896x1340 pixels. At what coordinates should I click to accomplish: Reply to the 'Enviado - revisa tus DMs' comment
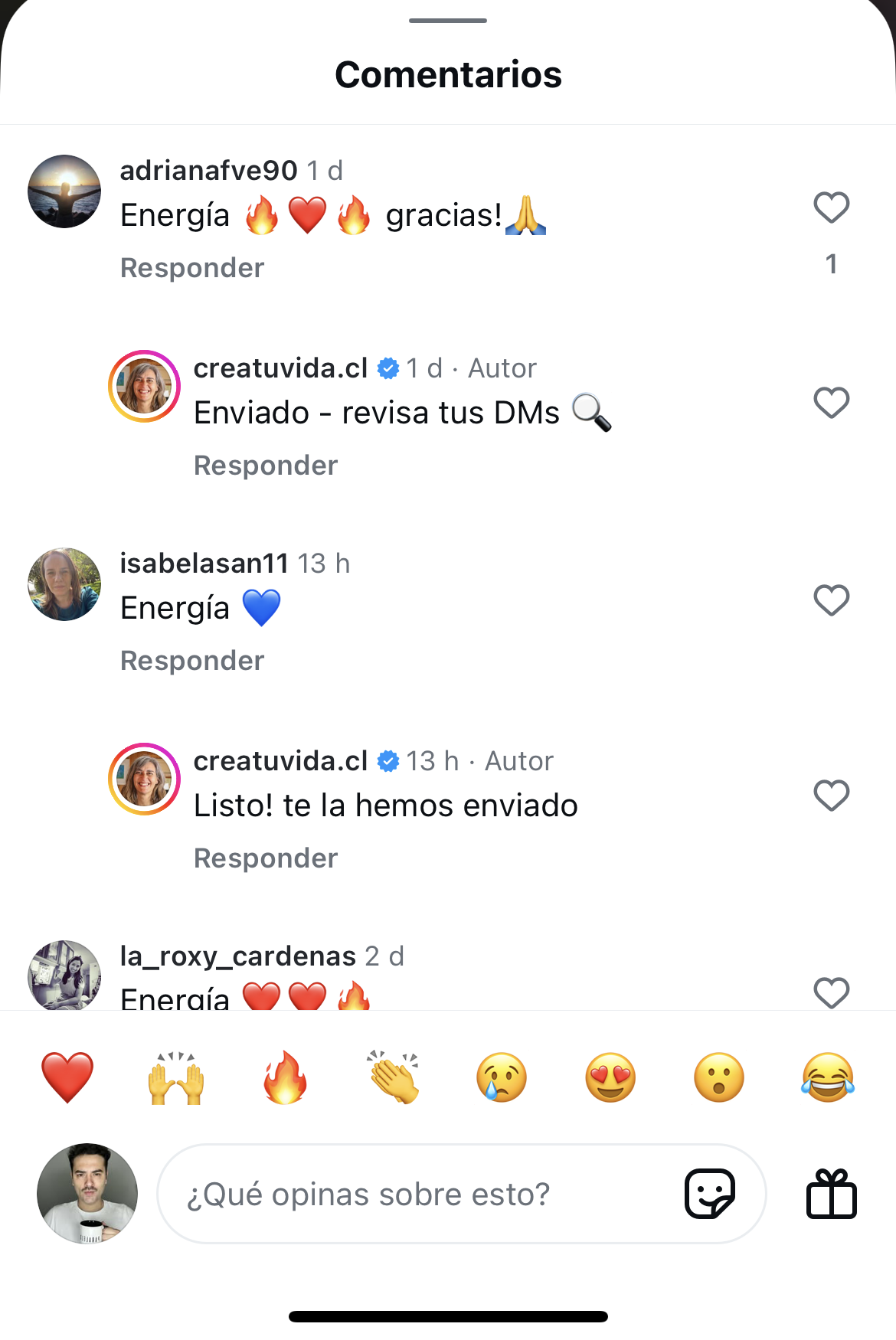pyautogui.click(x=266, y=466)
